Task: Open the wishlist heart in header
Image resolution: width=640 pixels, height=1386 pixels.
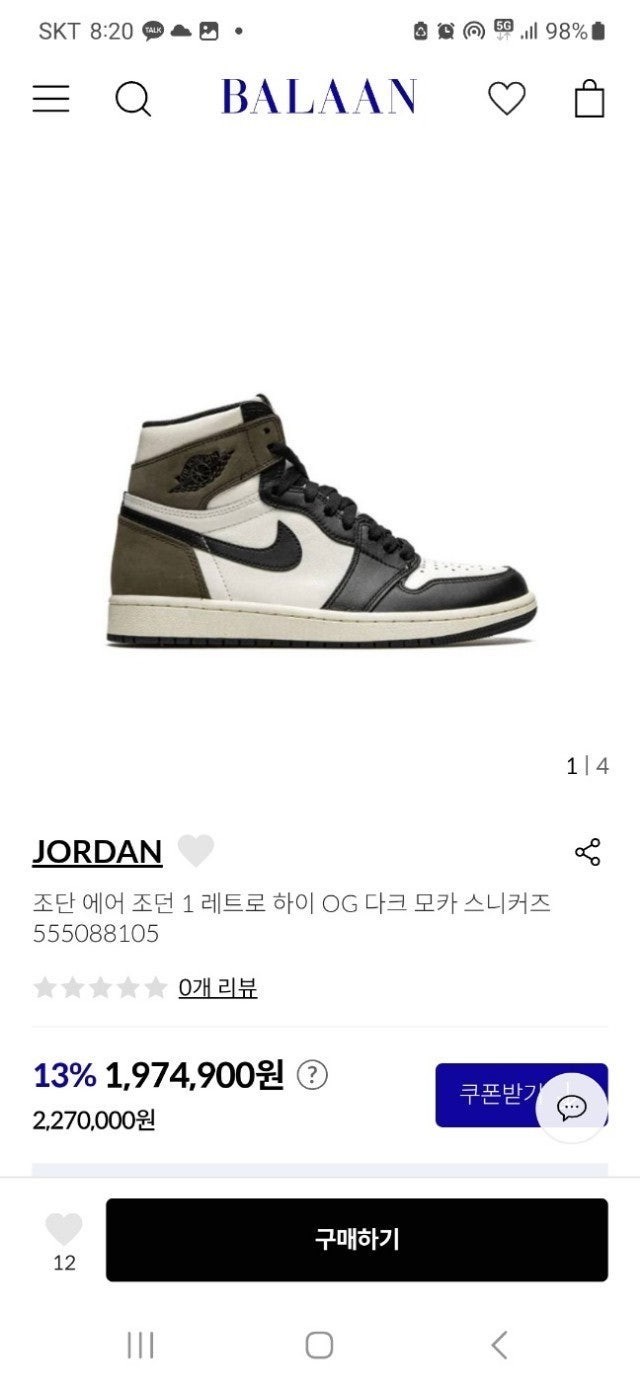Action: [x=506, y=98]
